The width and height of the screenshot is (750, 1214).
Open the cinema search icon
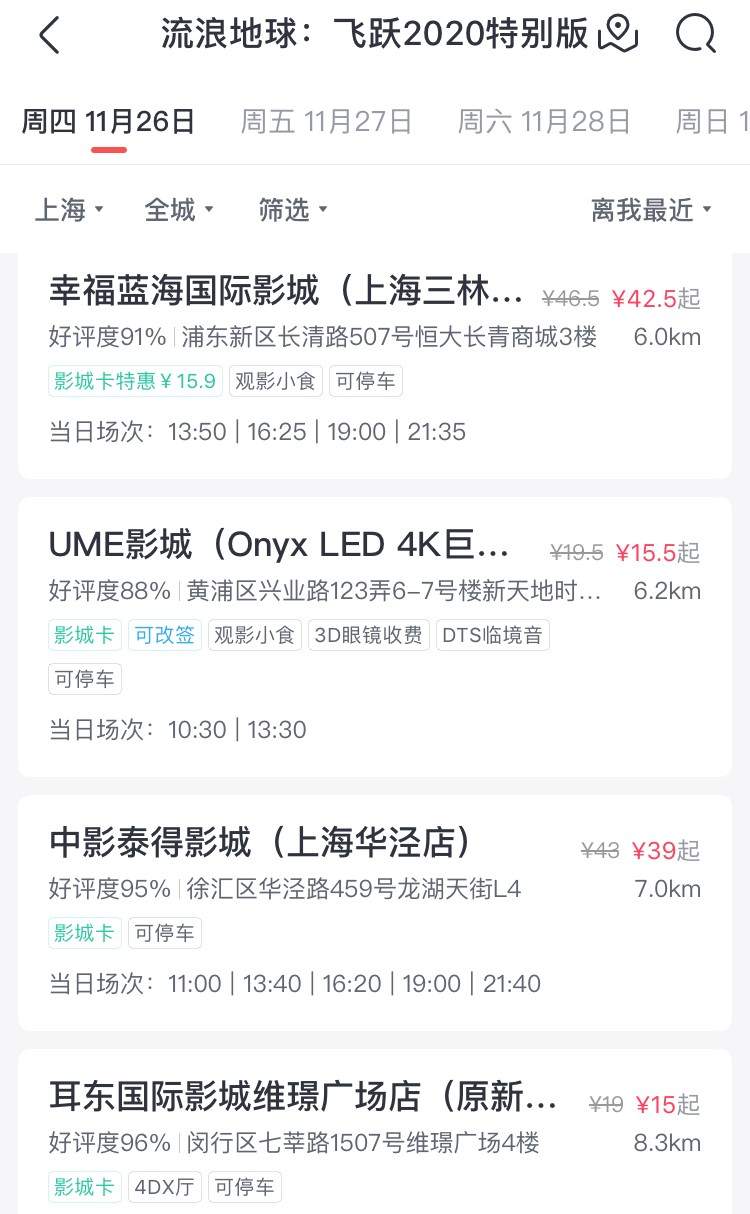(696, 34)
